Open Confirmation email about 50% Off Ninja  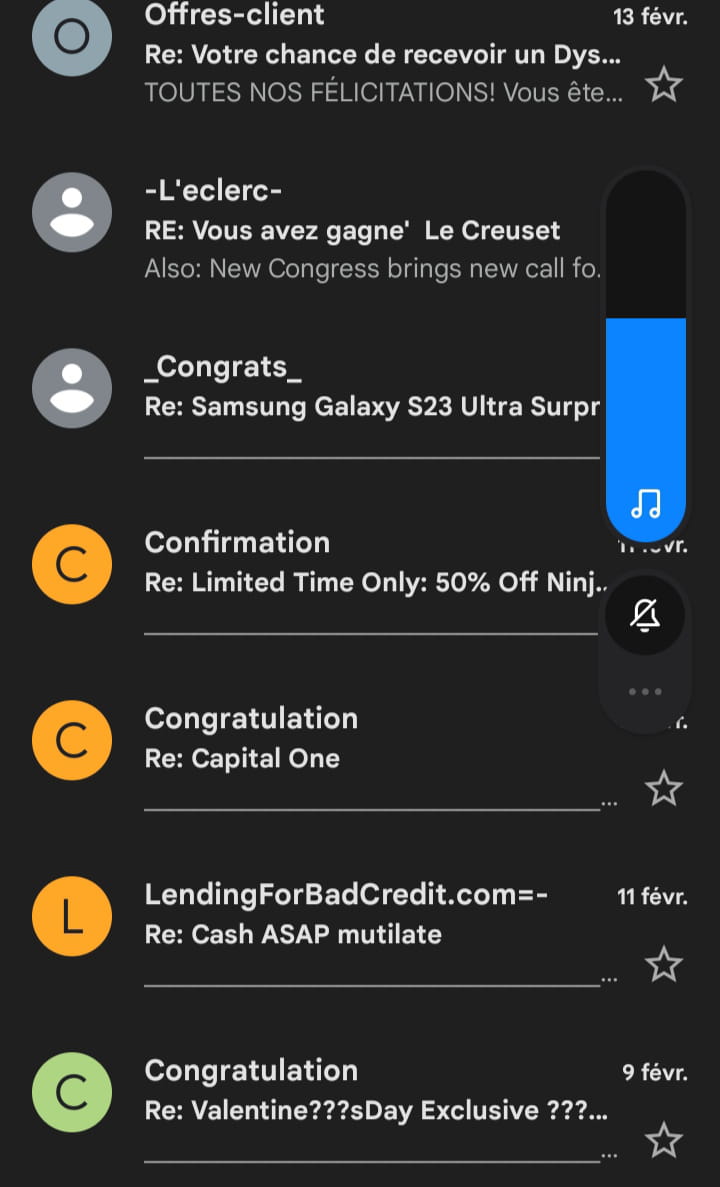(303, 581)
